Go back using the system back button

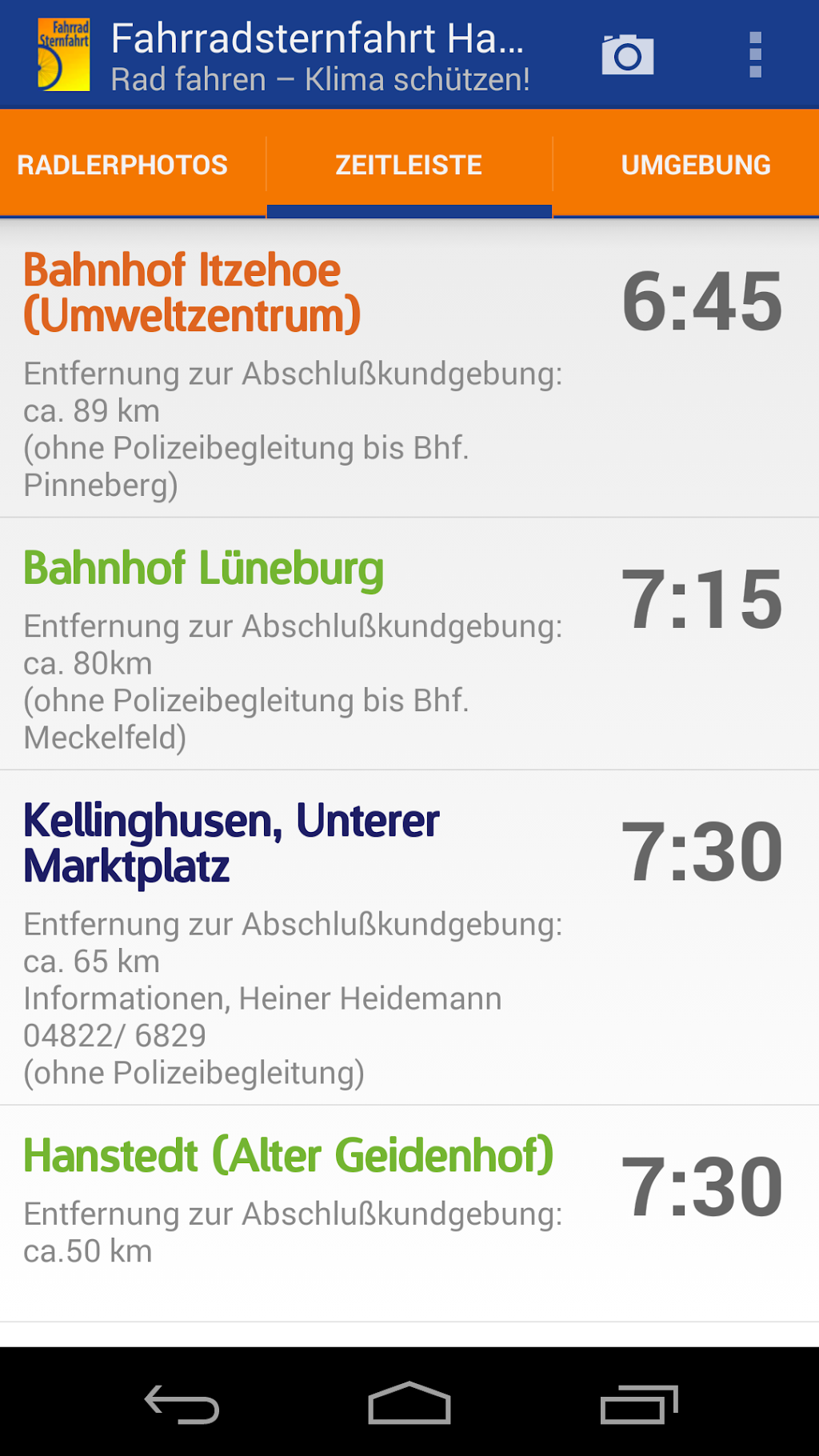pyautogui.click(x=182, y=1404)
